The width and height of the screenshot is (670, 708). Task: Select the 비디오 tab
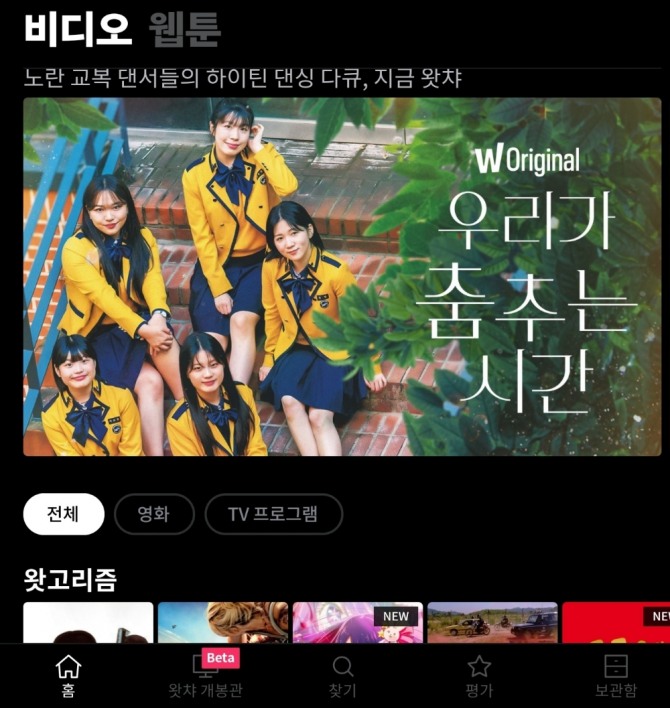click(x=77, y=28)
